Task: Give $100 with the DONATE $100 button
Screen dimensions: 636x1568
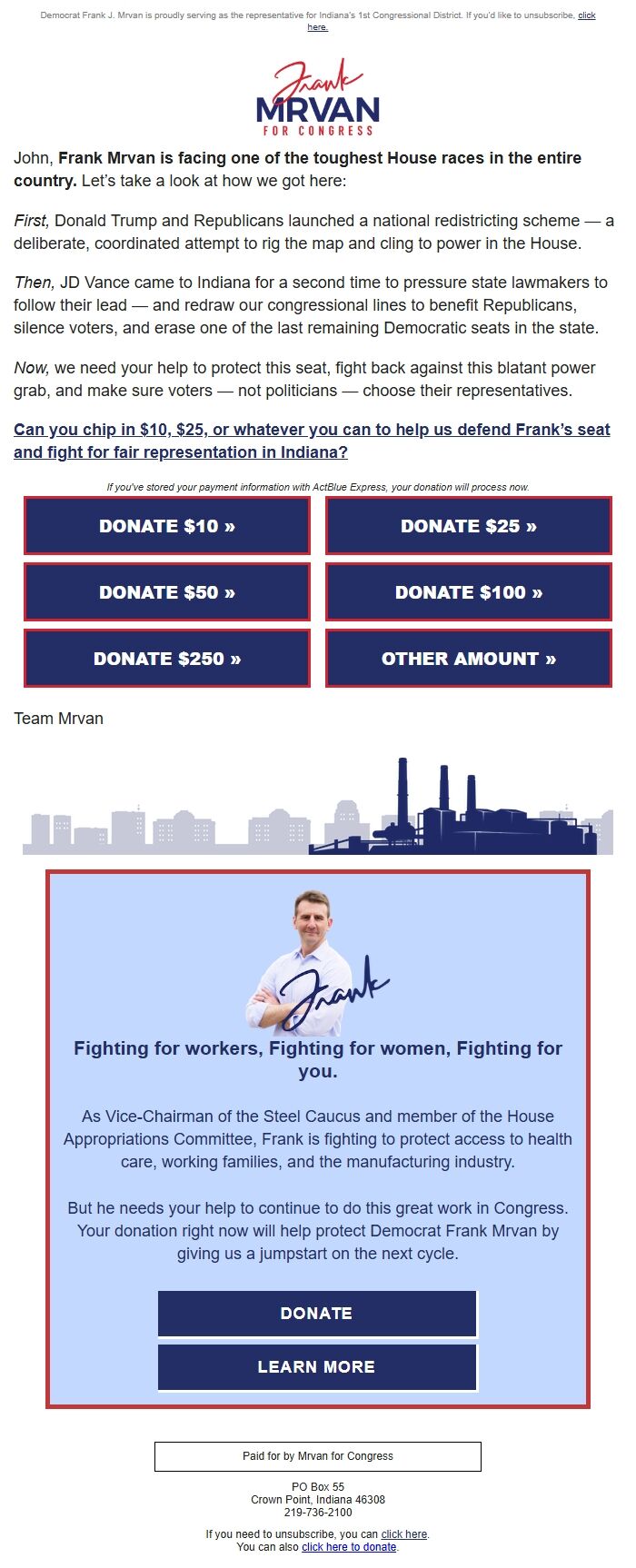Action: click(469, 592)
